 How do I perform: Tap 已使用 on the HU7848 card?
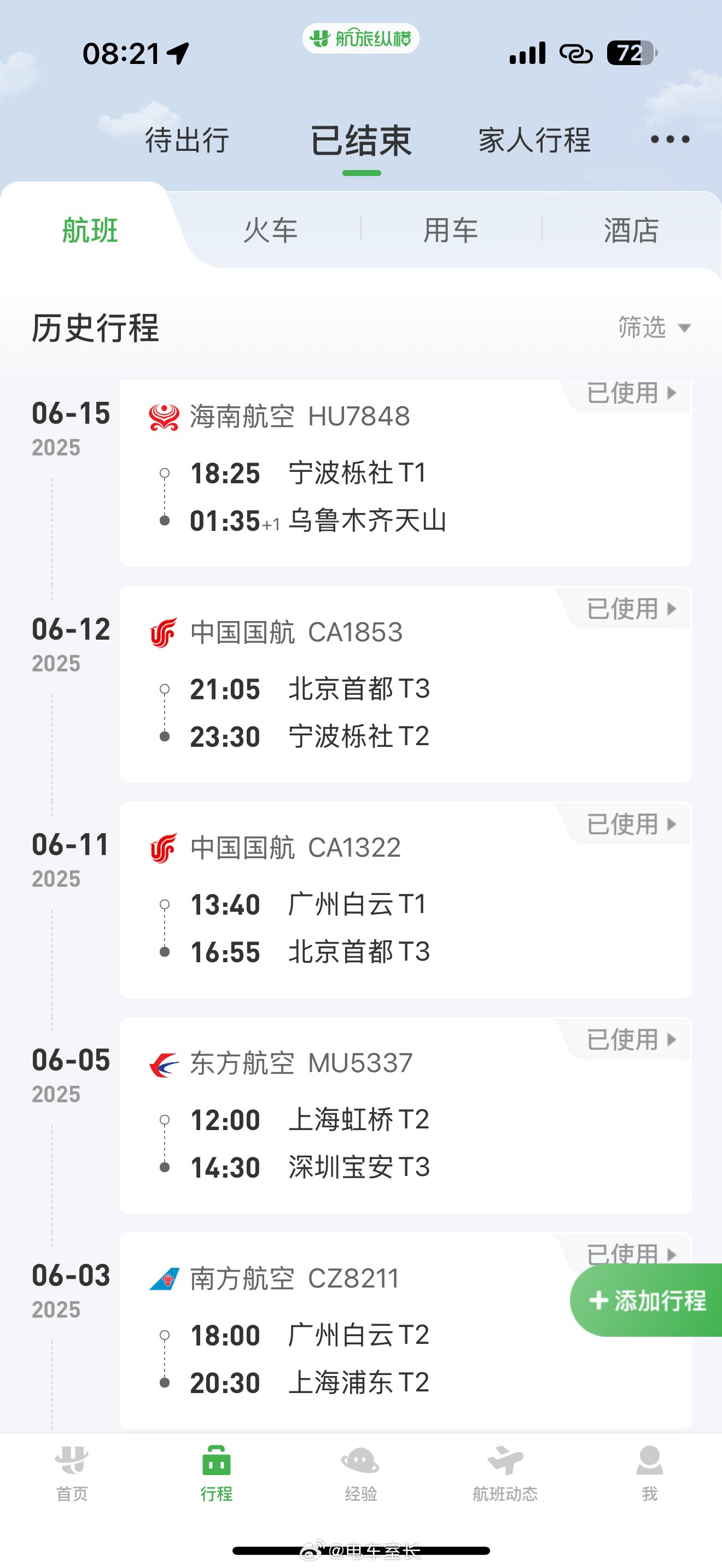pyautogui.click(x=631, y=393)
